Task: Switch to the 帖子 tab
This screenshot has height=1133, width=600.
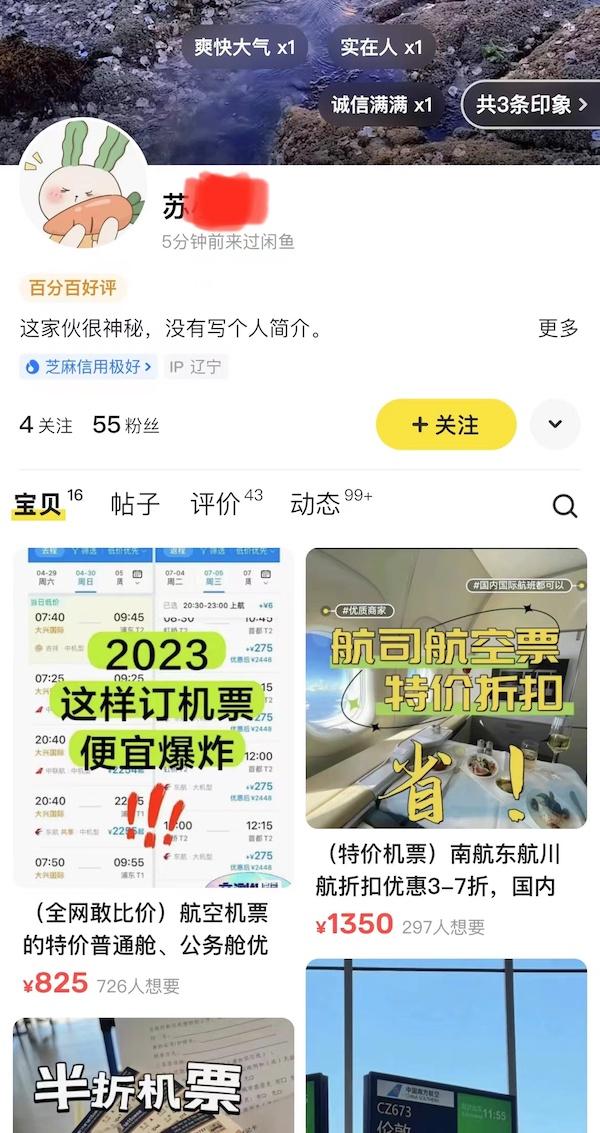Action: point(135,504)
